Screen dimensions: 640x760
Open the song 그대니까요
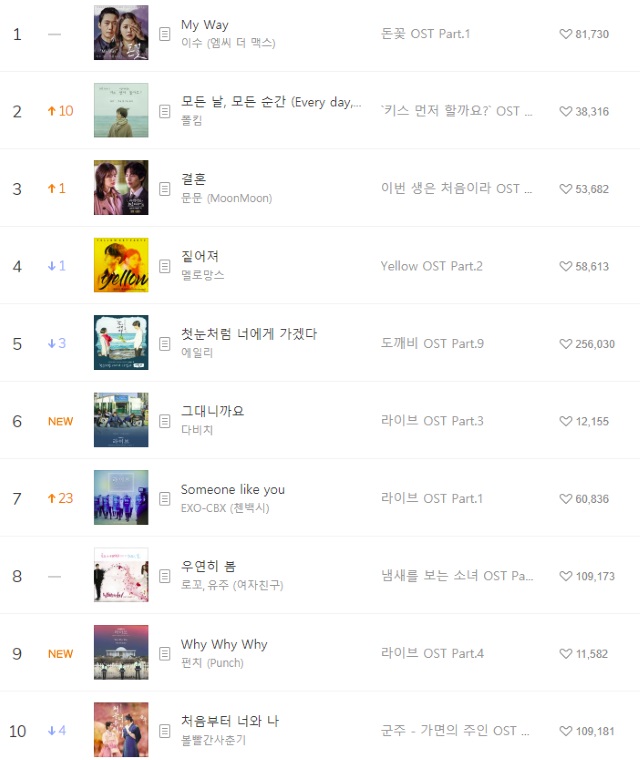pos(212,410)
